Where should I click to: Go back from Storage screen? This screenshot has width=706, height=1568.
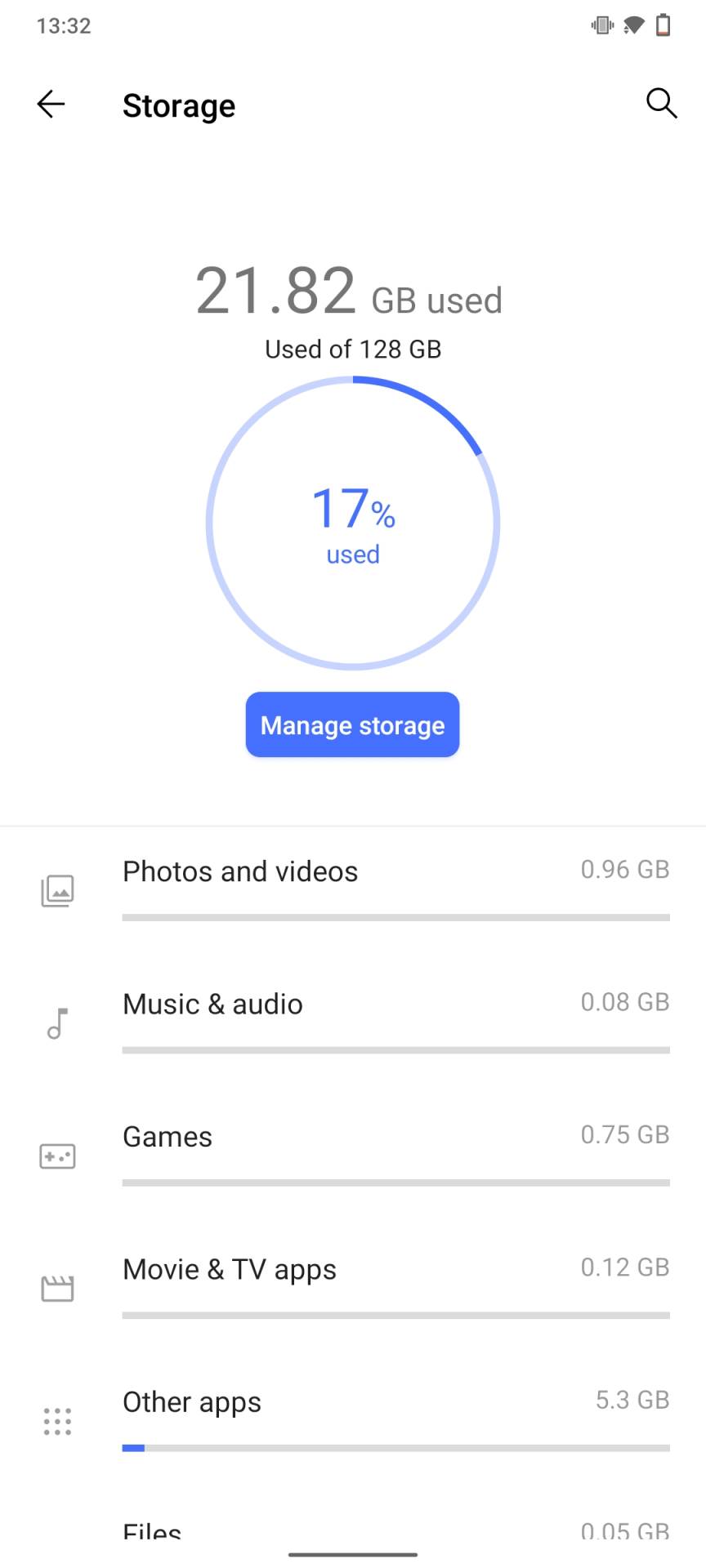(51, 105)
